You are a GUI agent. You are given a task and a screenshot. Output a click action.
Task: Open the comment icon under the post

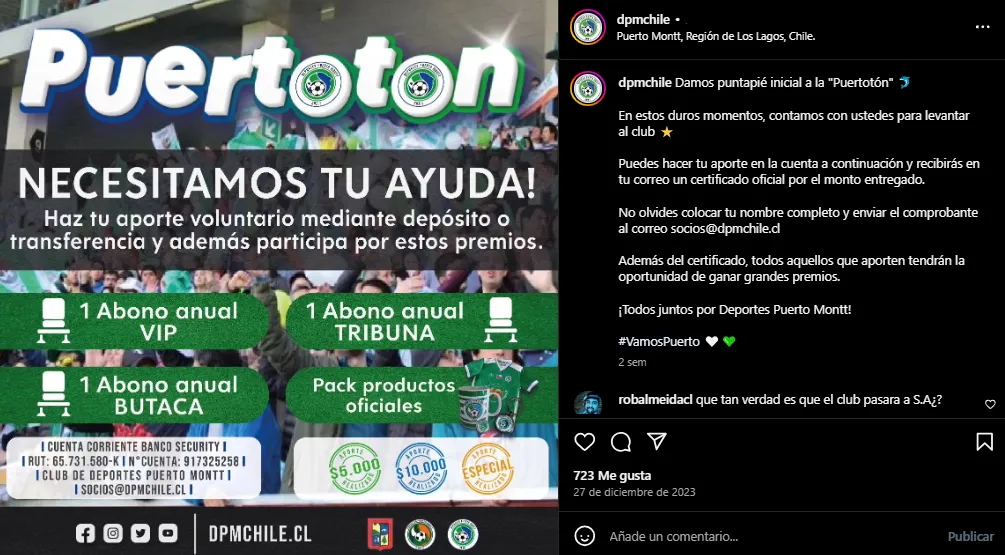coord(621,441)
